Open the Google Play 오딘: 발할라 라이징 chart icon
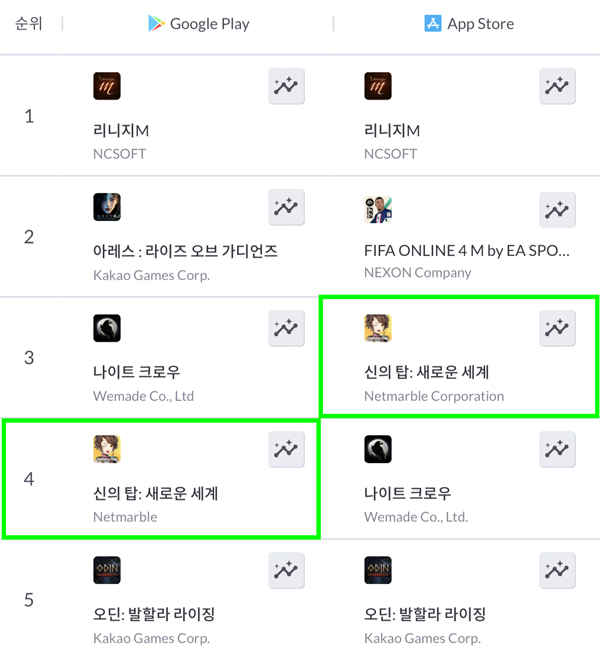Image resolution: width=600 pixels, height=655 pixels. click(286, 571)
